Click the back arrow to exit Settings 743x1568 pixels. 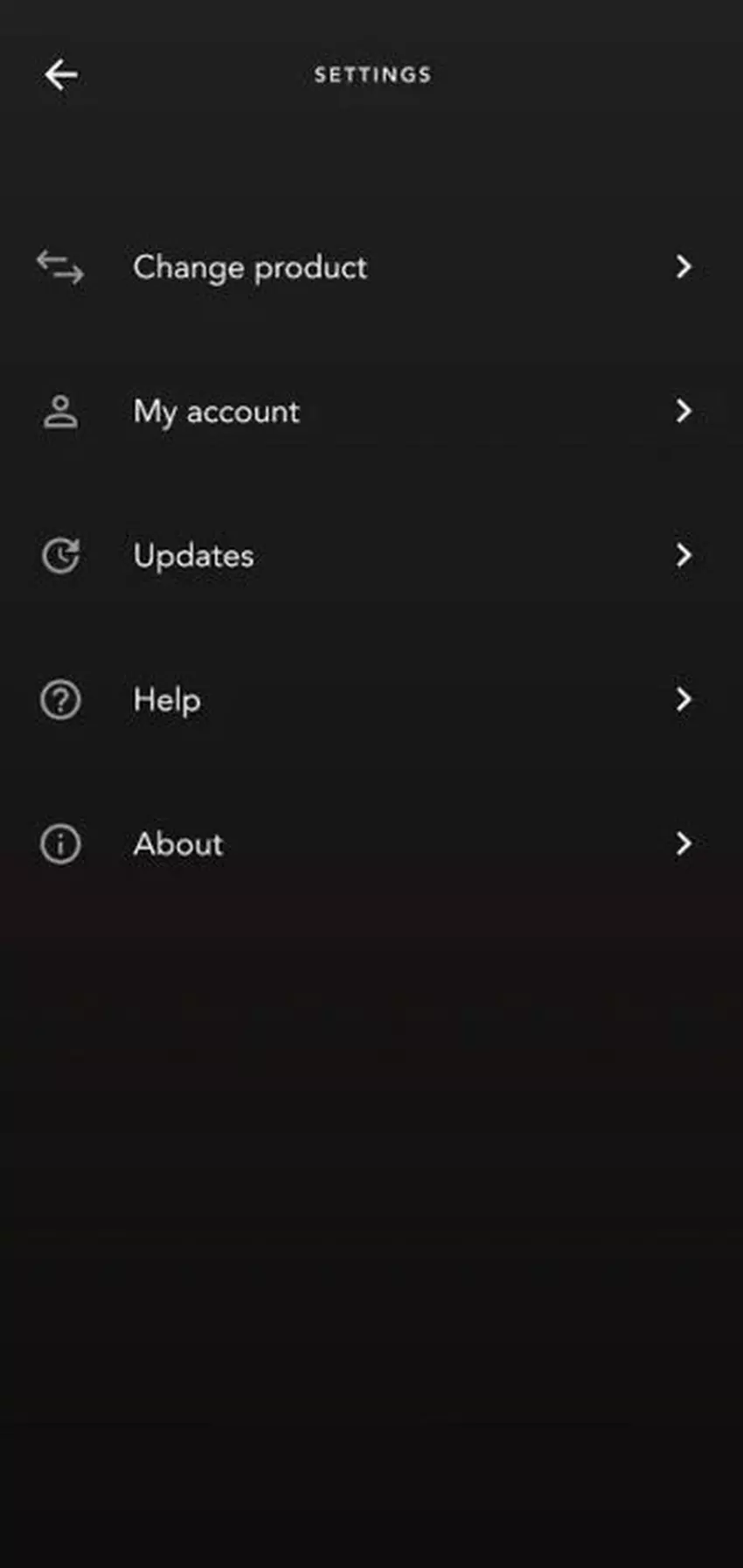(60, 74)
